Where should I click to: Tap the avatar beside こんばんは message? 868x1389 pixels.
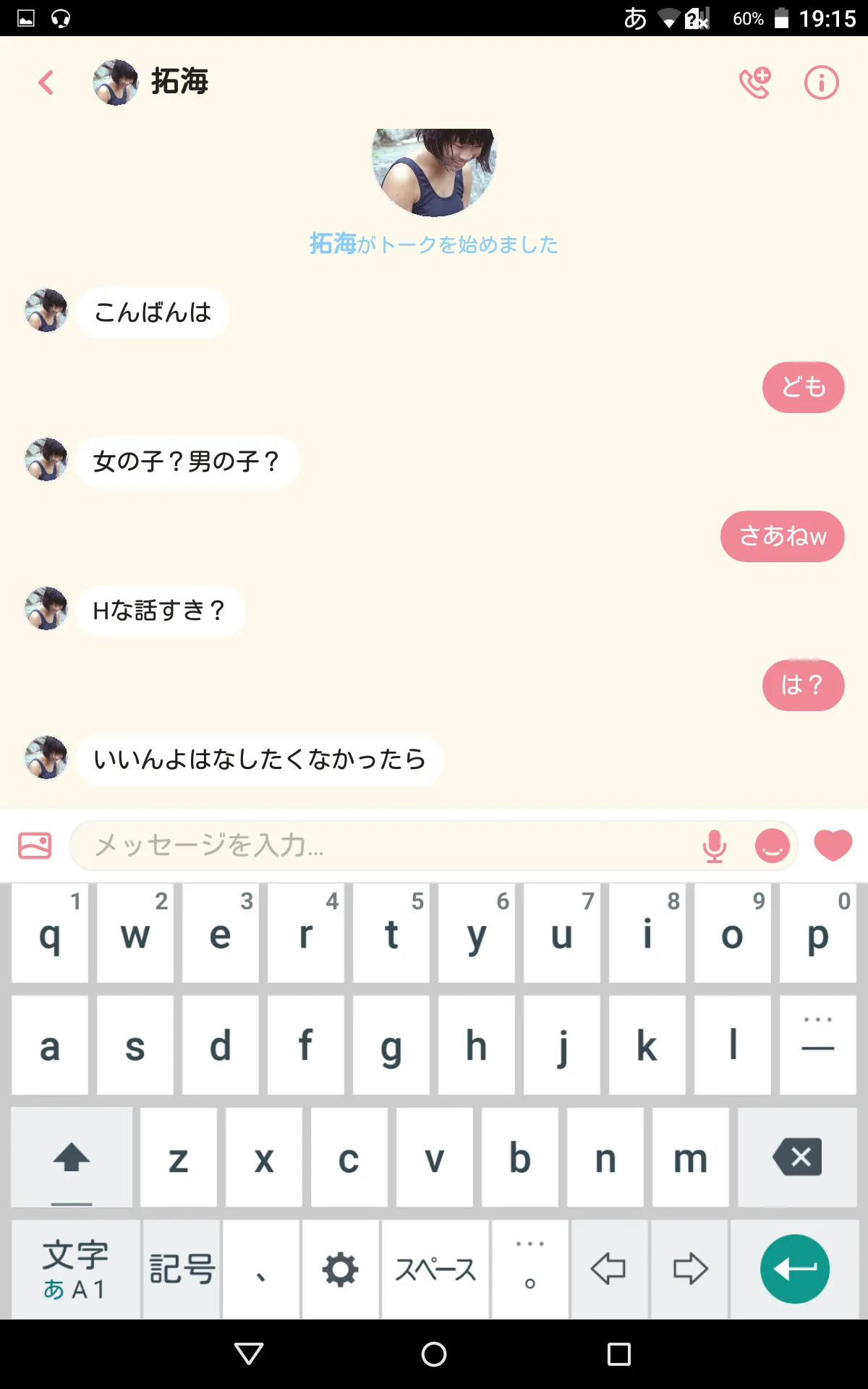point(46,311)
